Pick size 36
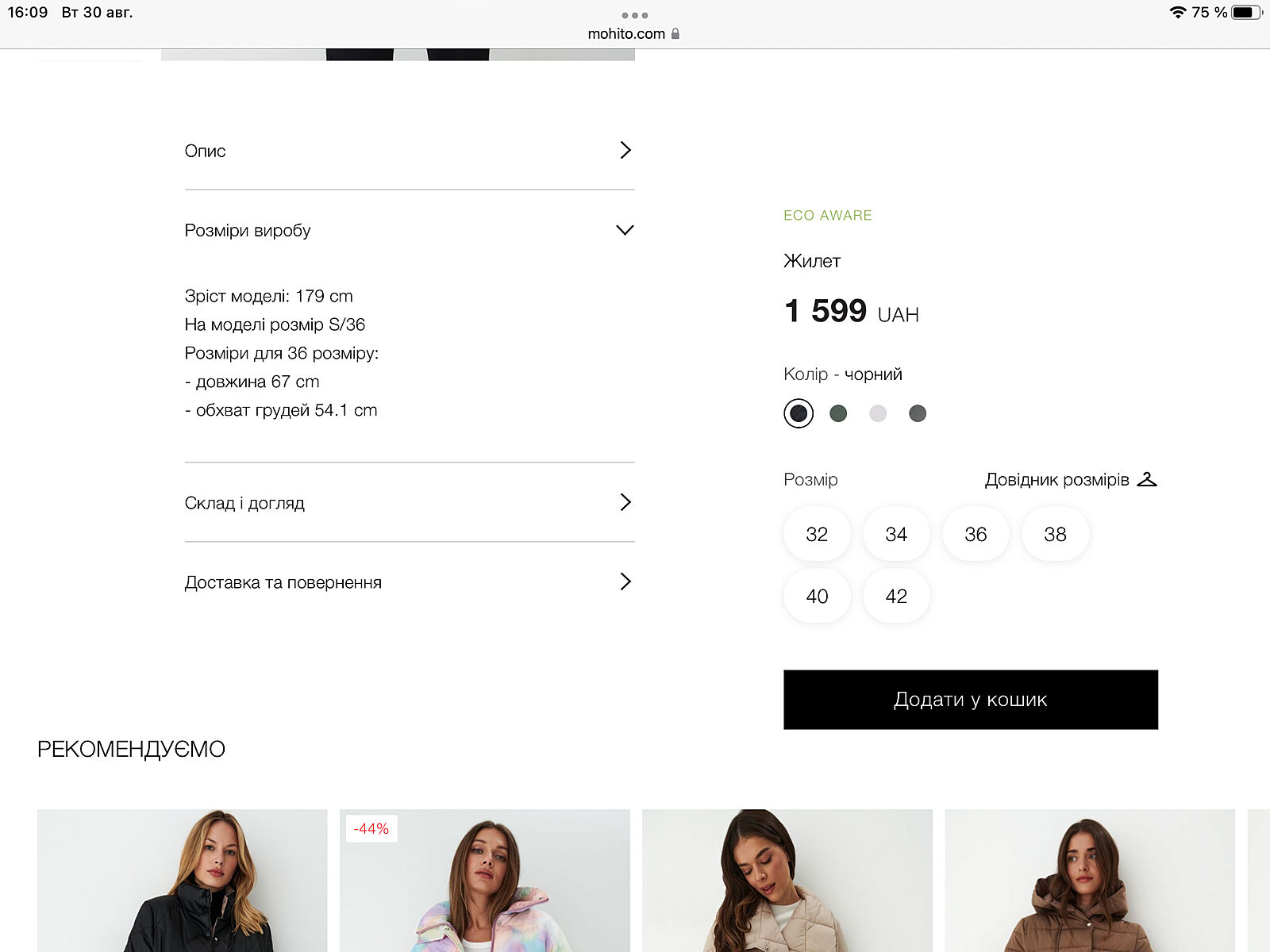Viewport: 1270px width, 952px height. (x=976, y=534)
